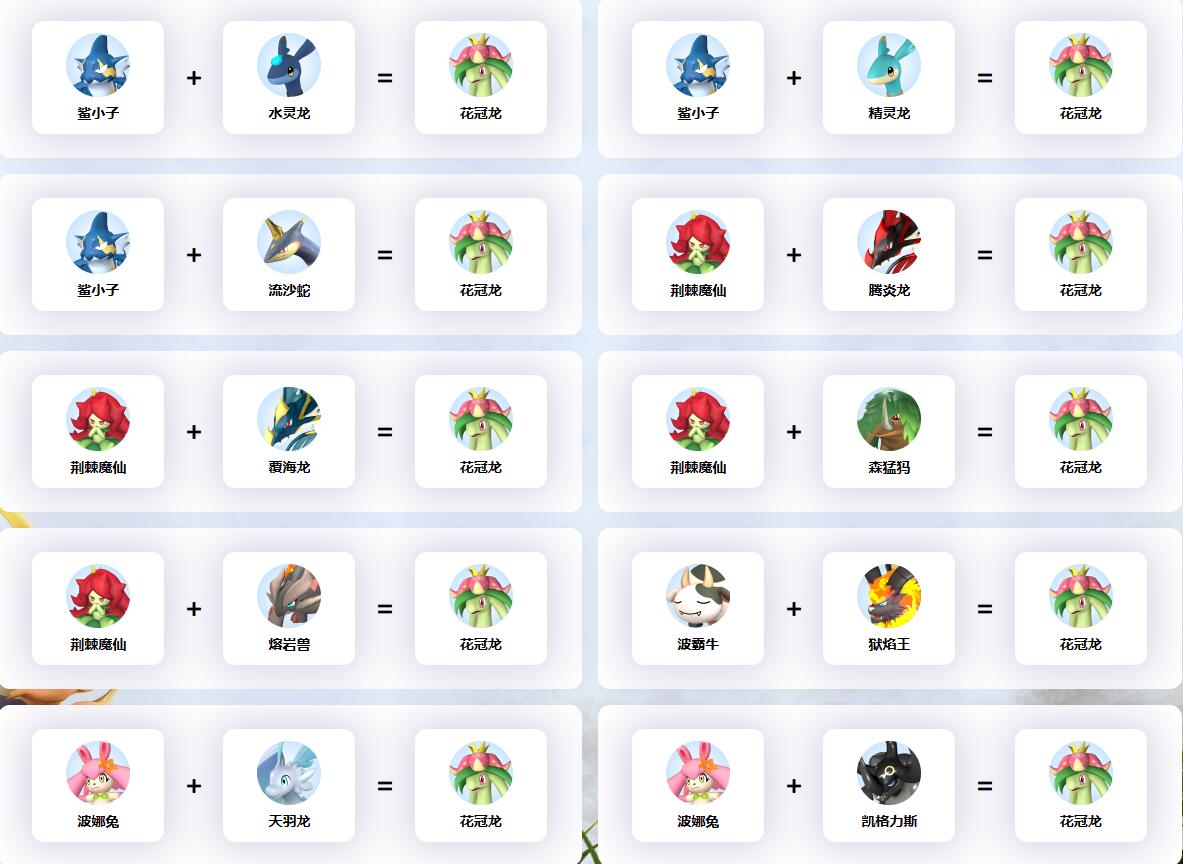
Task: Open 荆棘魔仙 paired with 熔岩兽
Action: tap(98, 608)
